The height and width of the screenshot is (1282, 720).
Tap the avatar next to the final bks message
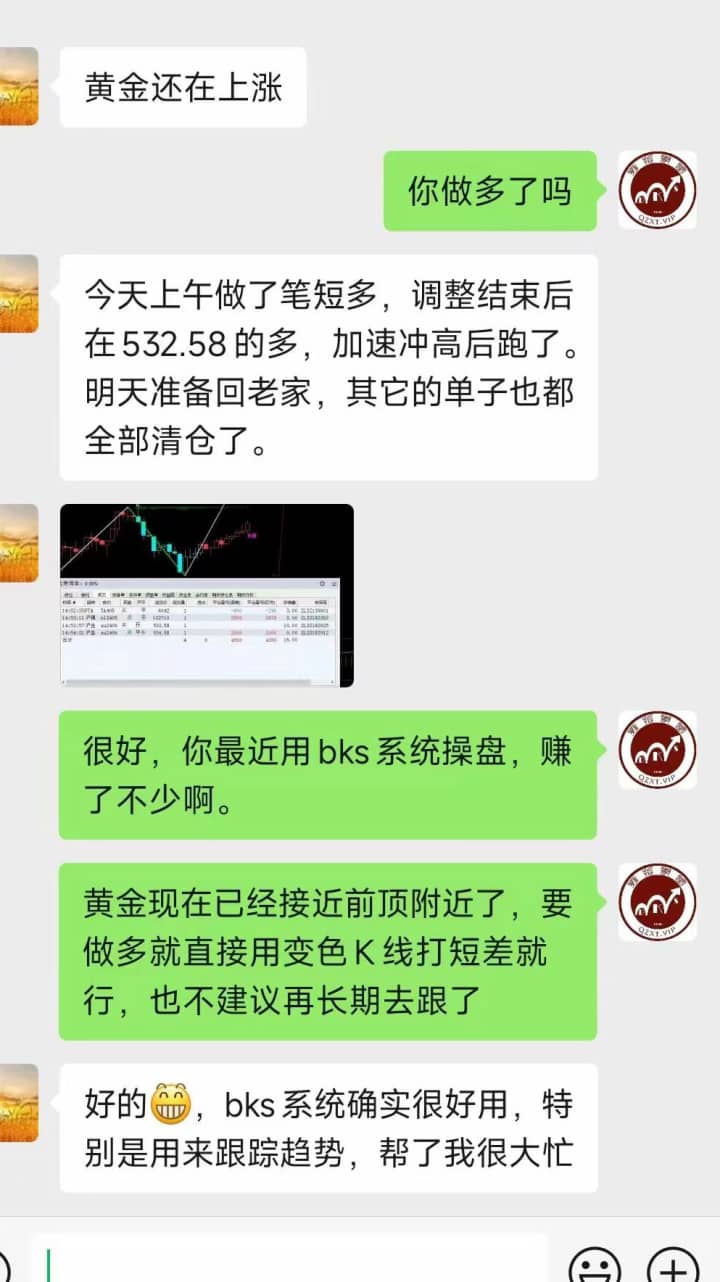click(x=20, y=1100)
